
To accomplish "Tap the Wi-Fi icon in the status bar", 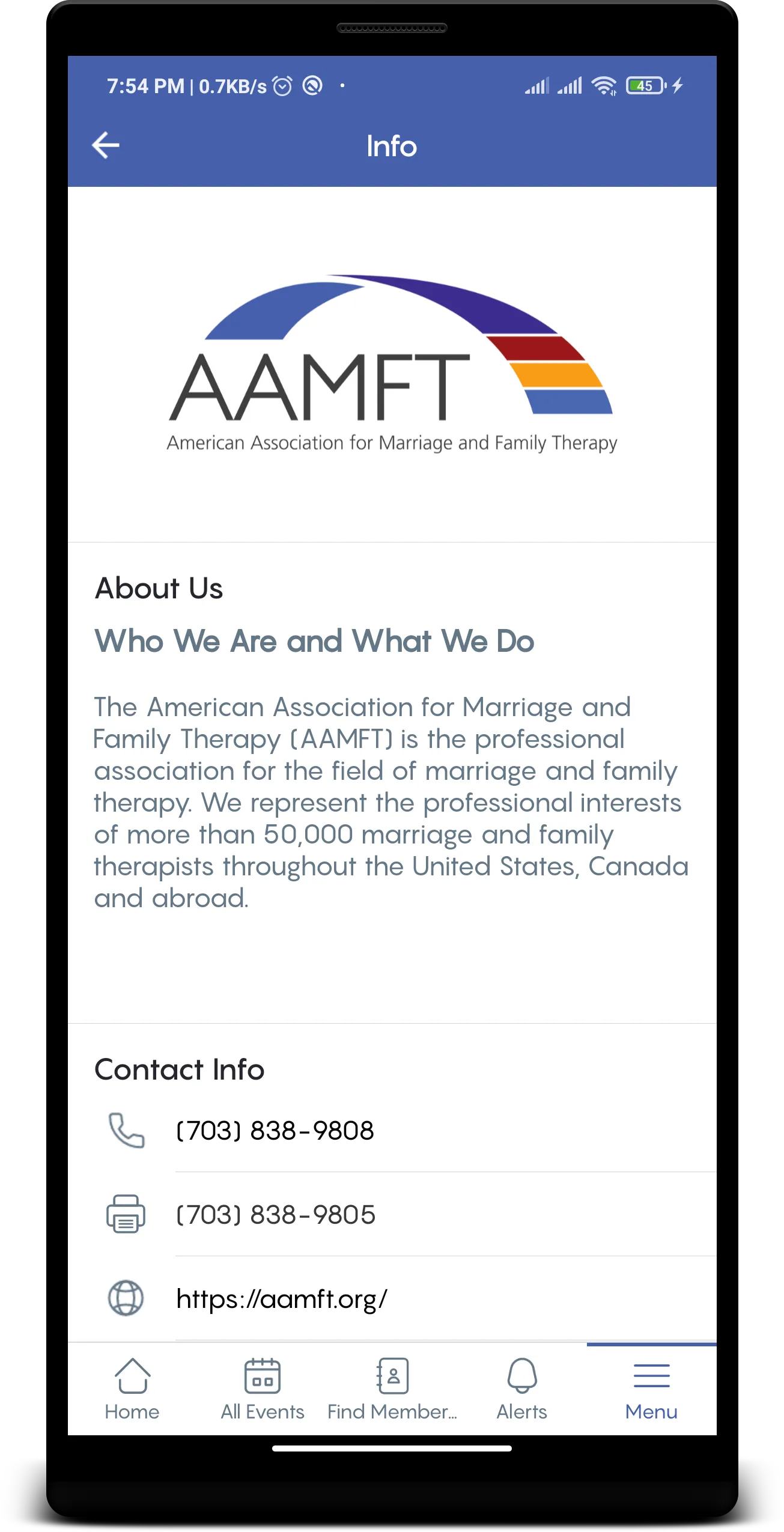I will coord(603,85).
